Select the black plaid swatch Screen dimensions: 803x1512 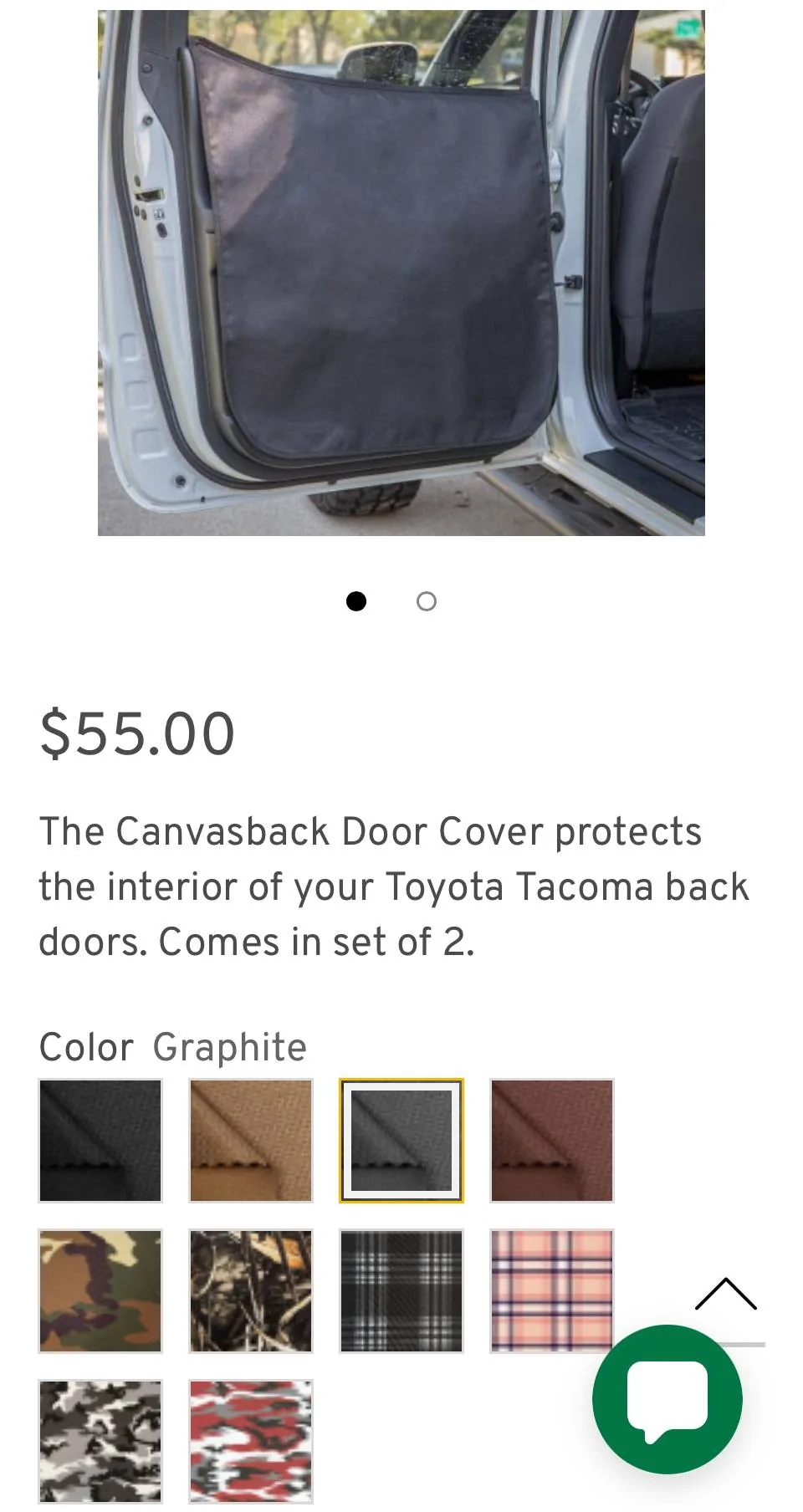pos(401,1290)
